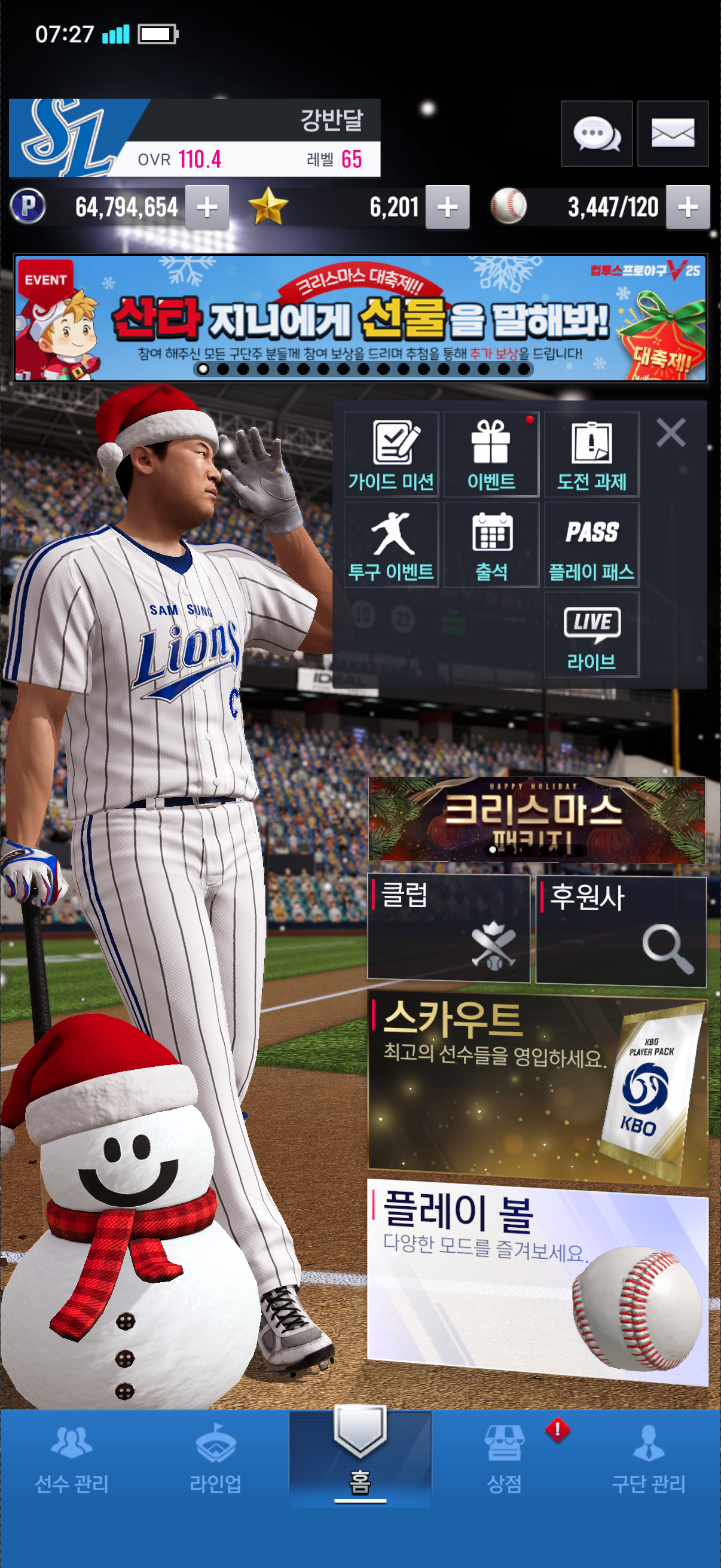Viewport: 721px width, 1568px height.
Task: Add more stars with the plus button
Action: coord(447,207)
